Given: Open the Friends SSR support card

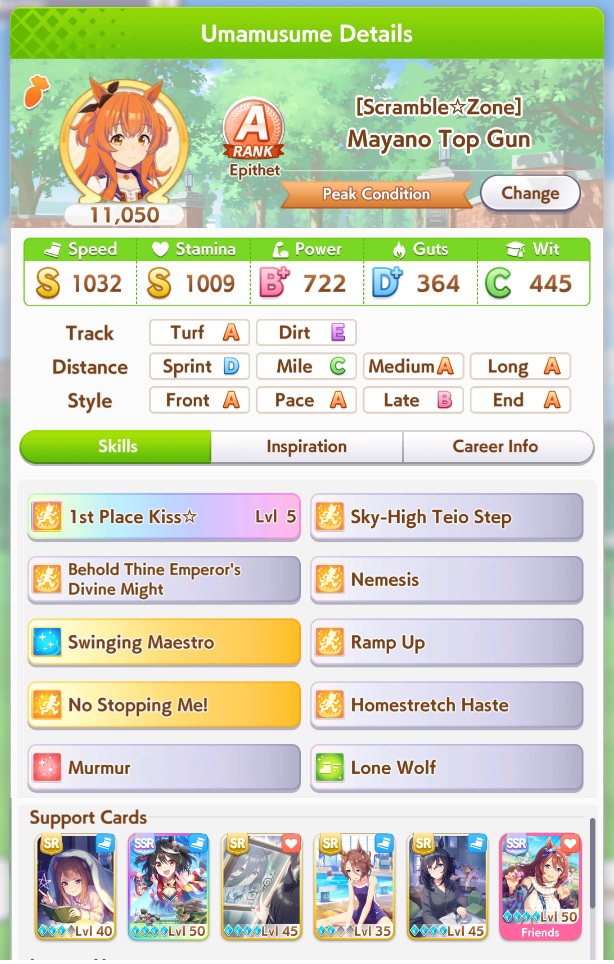Looking at the screenshot, I should click(540, 885).
